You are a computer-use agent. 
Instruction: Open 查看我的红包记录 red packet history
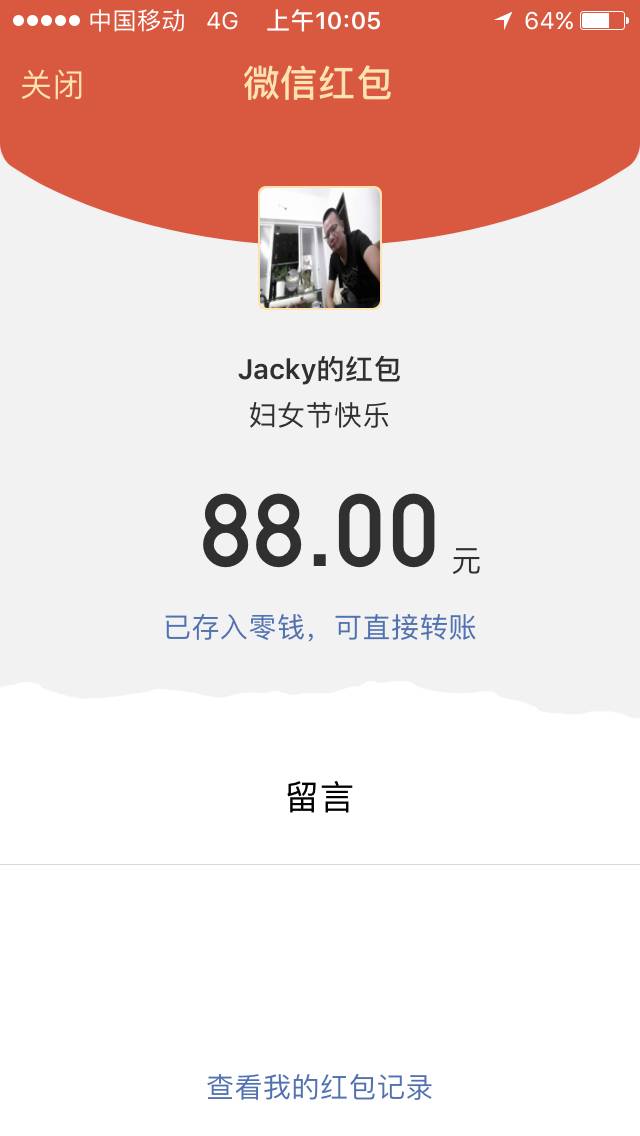pyautogui.click(x=320, y=1087)
